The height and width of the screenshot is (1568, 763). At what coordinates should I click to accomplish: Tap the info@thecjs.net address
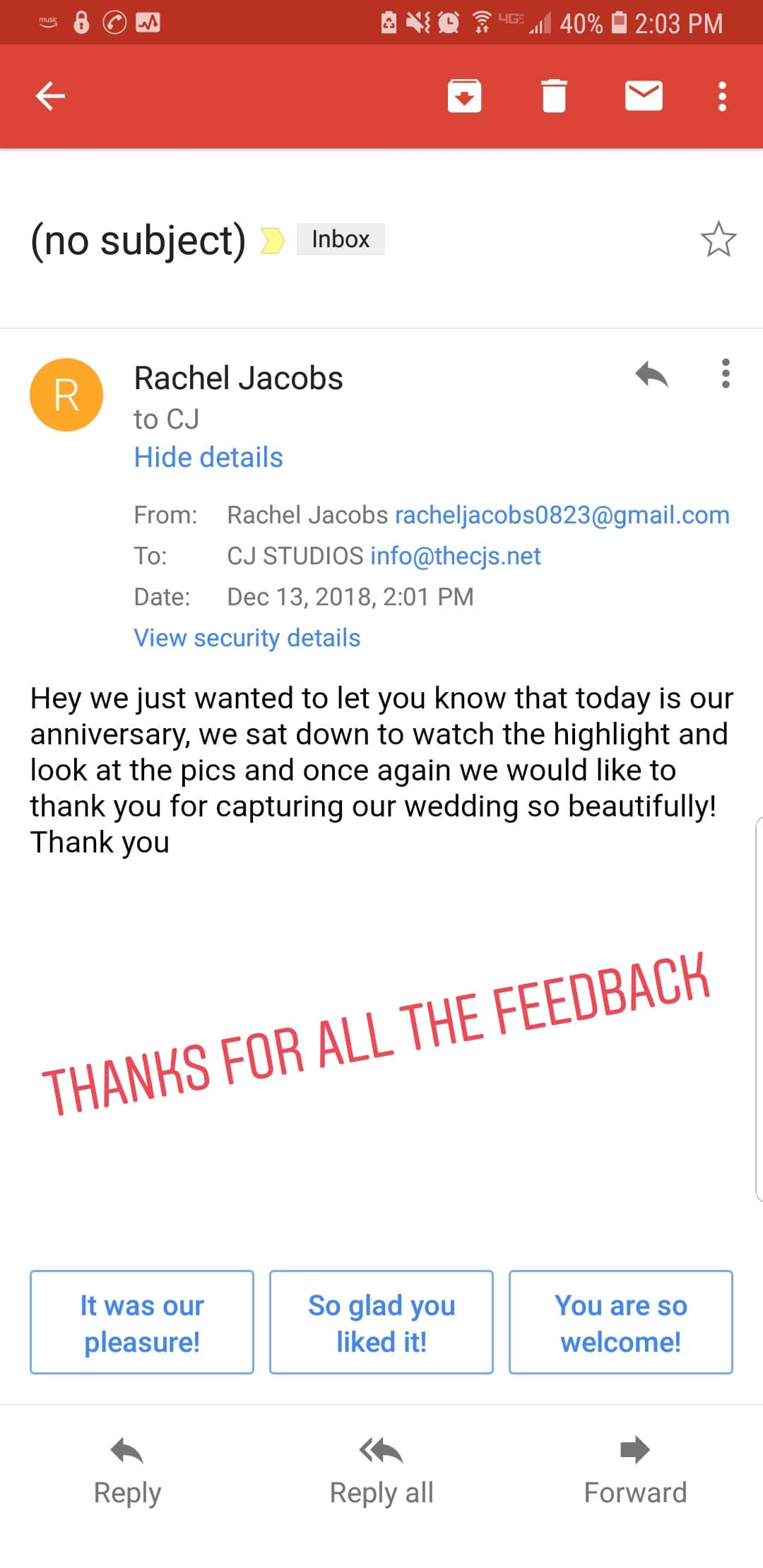point(456,557)
